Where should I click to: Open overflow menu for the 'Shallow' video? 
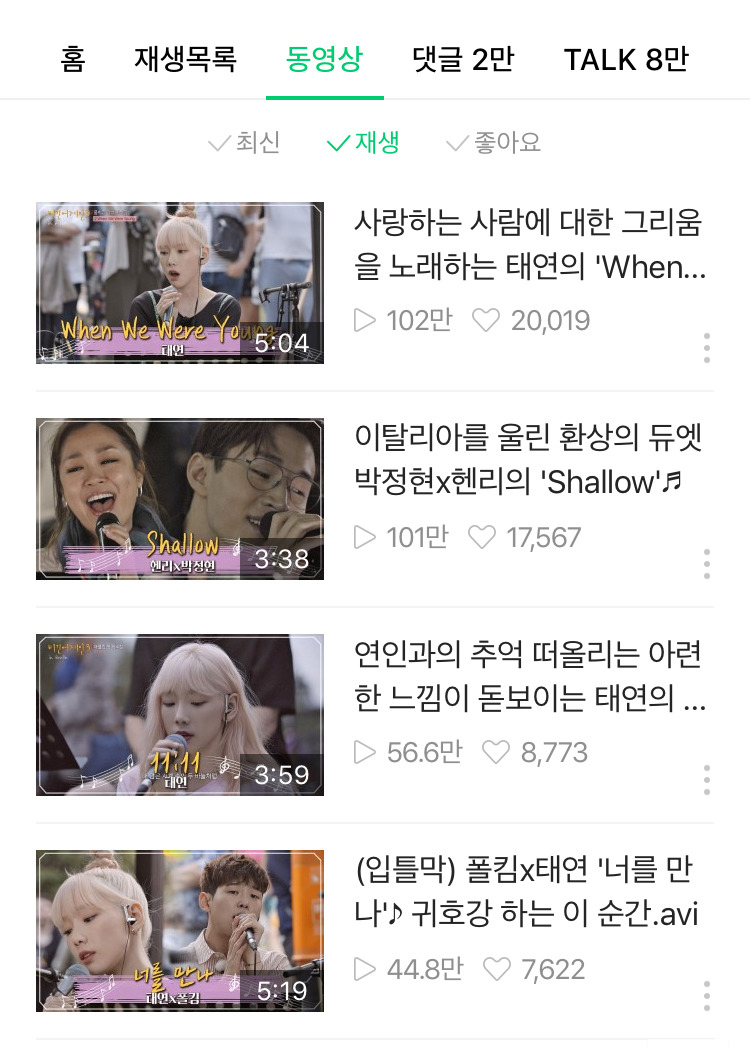click(x=706, y=564)
